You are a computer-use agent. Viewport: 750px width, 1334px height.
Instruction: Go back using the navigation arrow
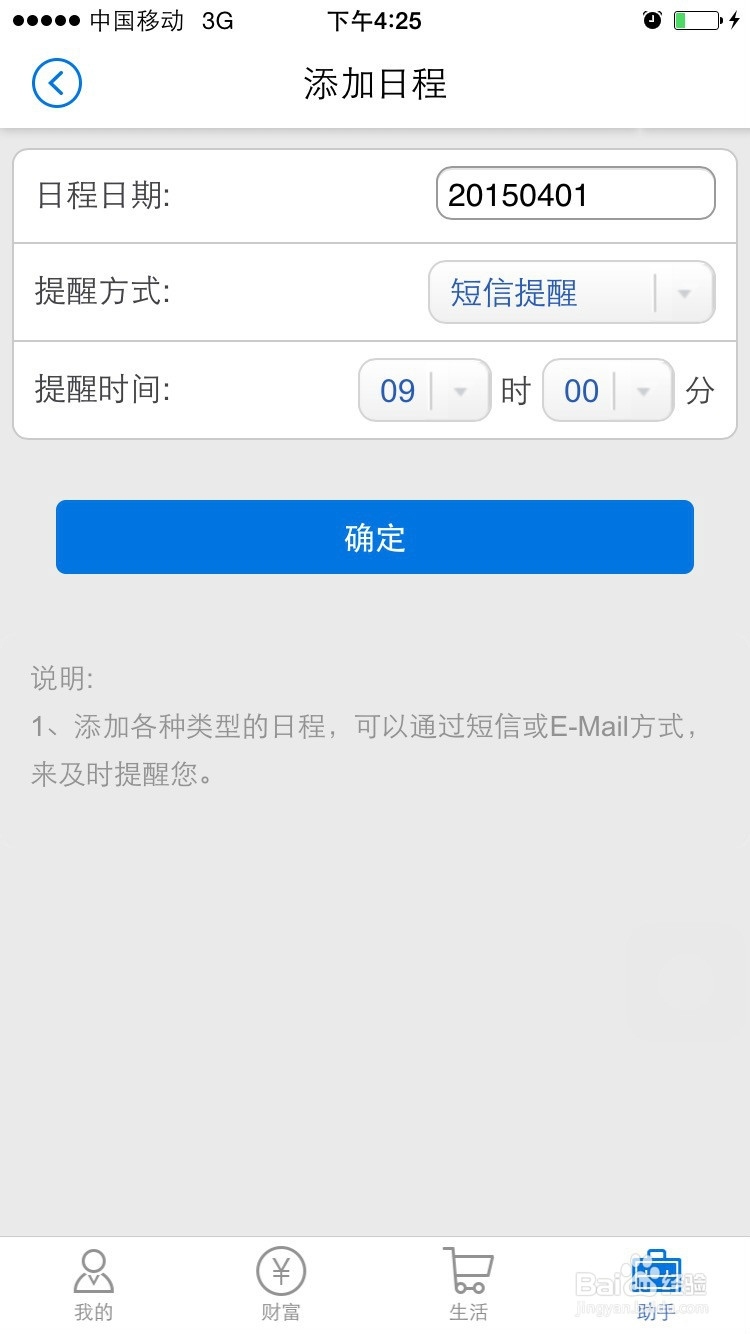pyautogui.click(x=56, y=84)
